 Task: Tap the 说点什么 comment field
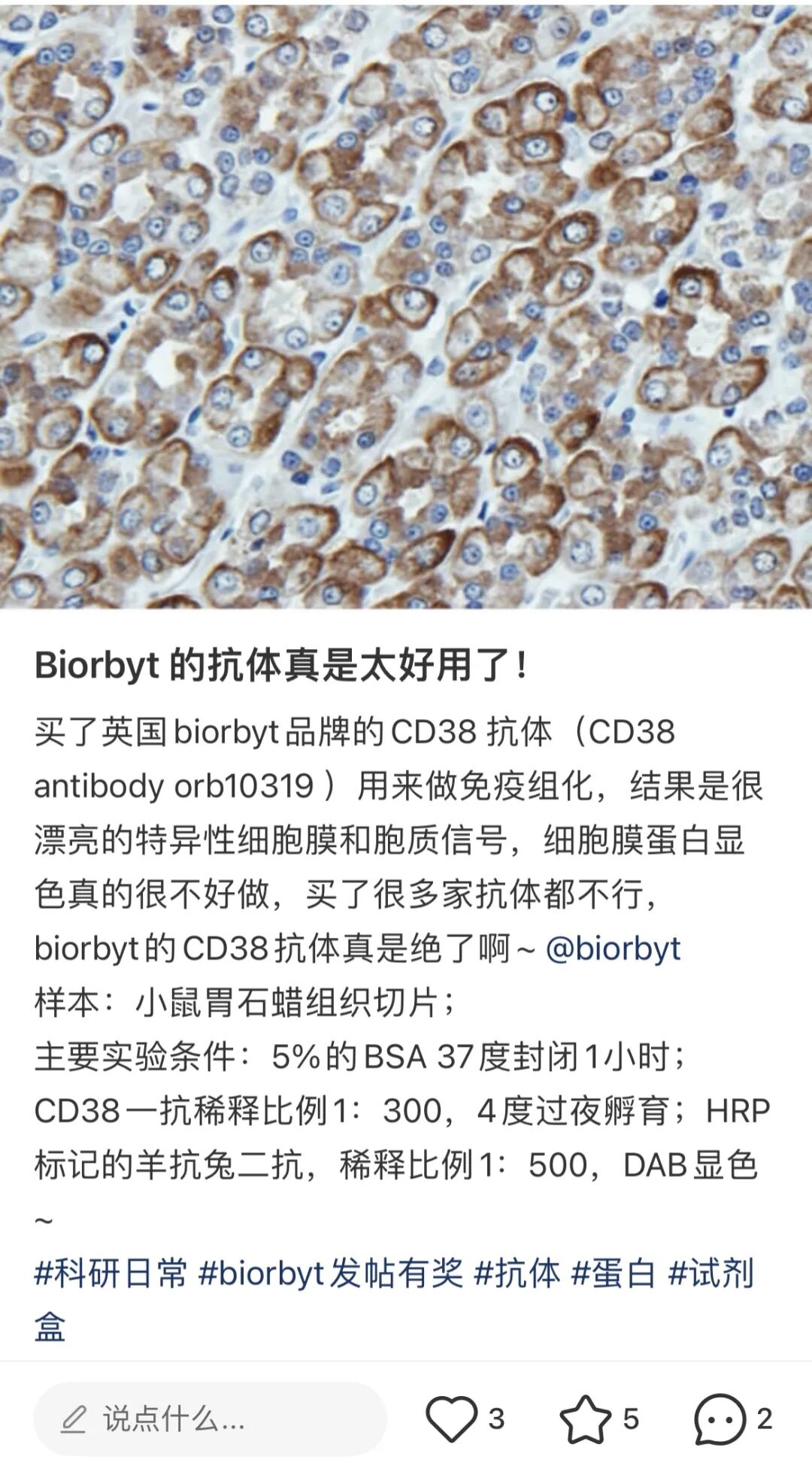pos(211,1419)
